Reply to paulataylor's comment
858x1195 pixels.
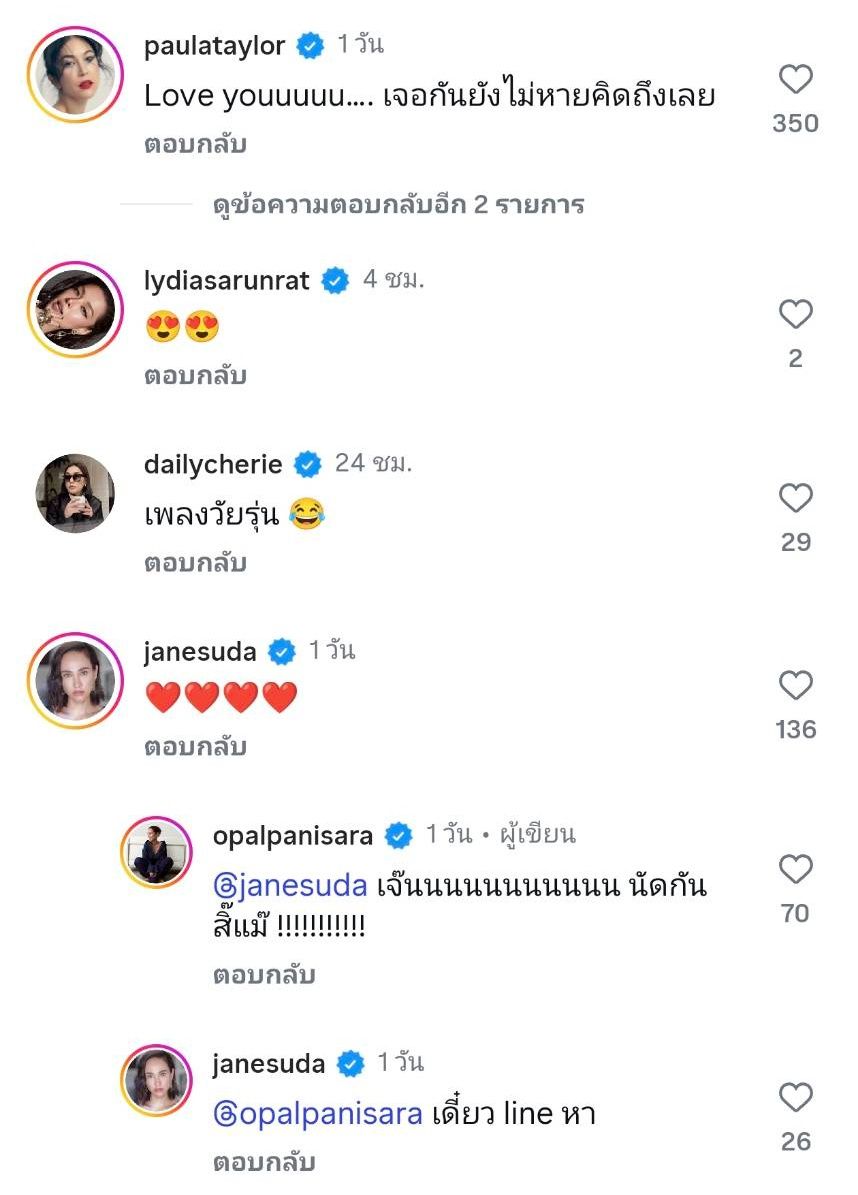195,145
